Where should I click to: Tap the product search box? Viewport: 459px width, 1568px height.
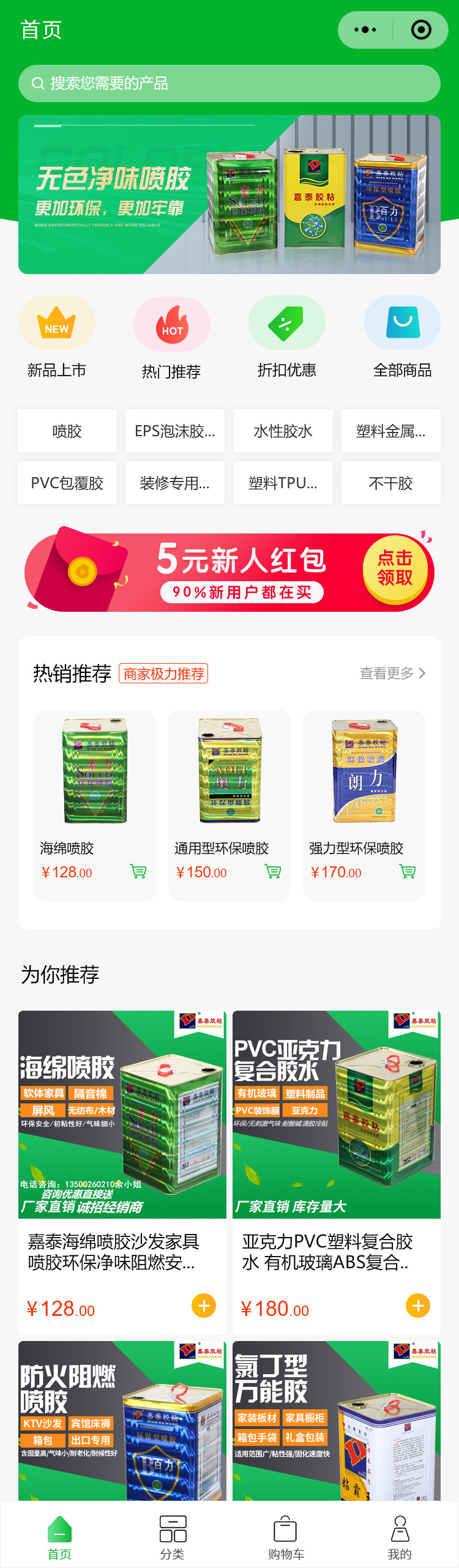point(229,84)
